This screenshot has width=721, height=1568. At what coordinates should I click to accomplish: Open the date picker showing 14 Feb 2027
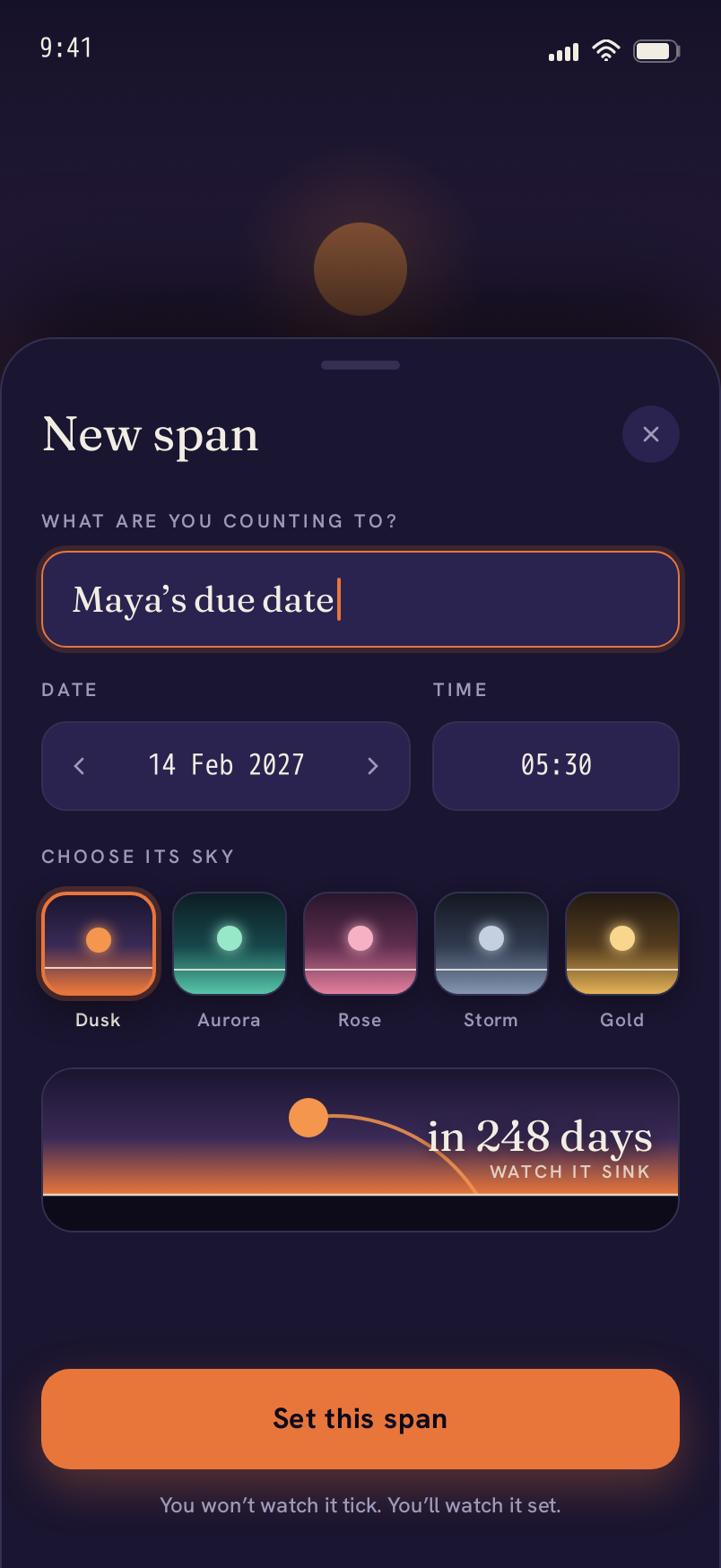coord(226,765)
